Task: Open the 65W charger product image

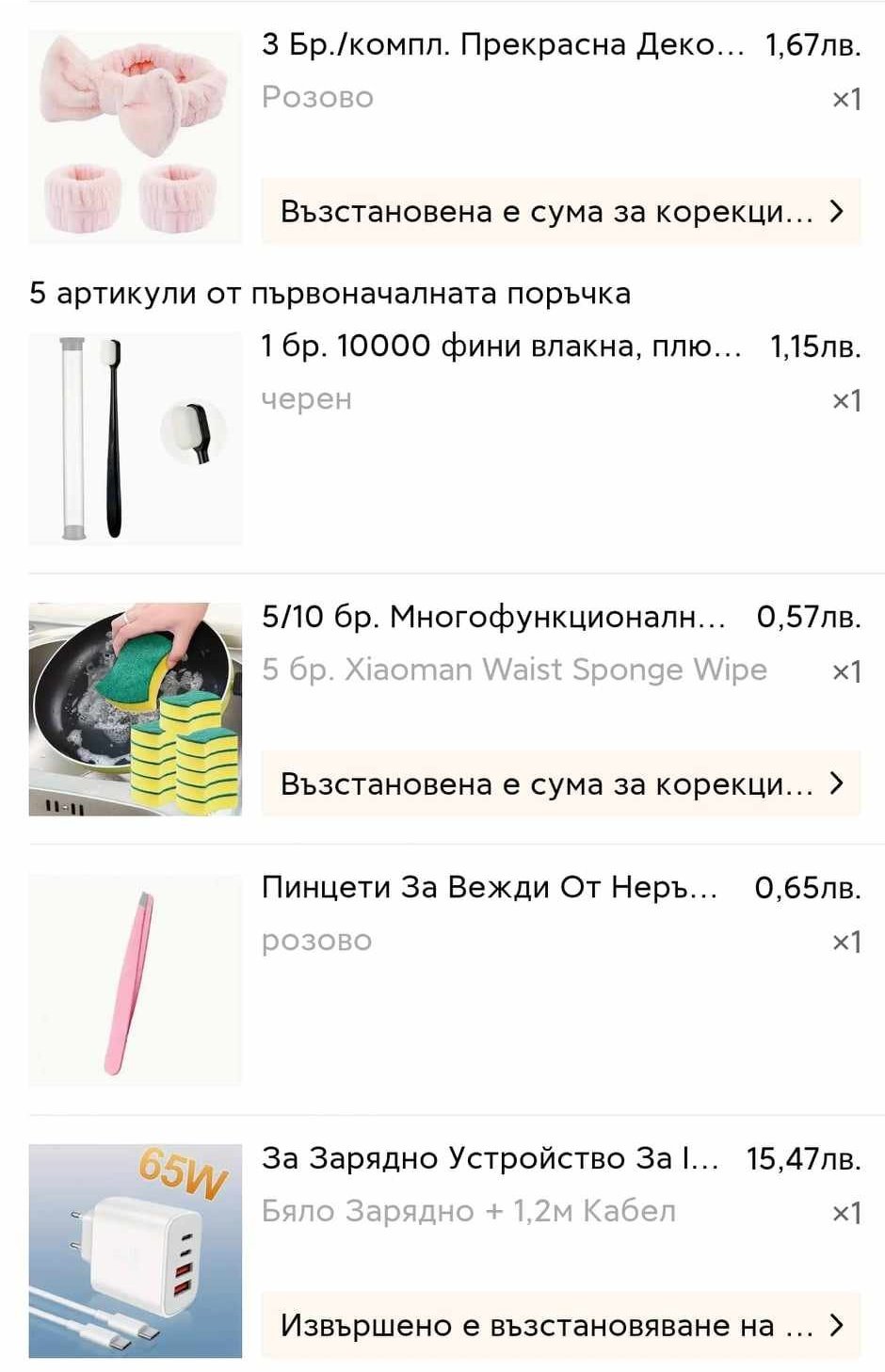Action: tap(135, 1251)
